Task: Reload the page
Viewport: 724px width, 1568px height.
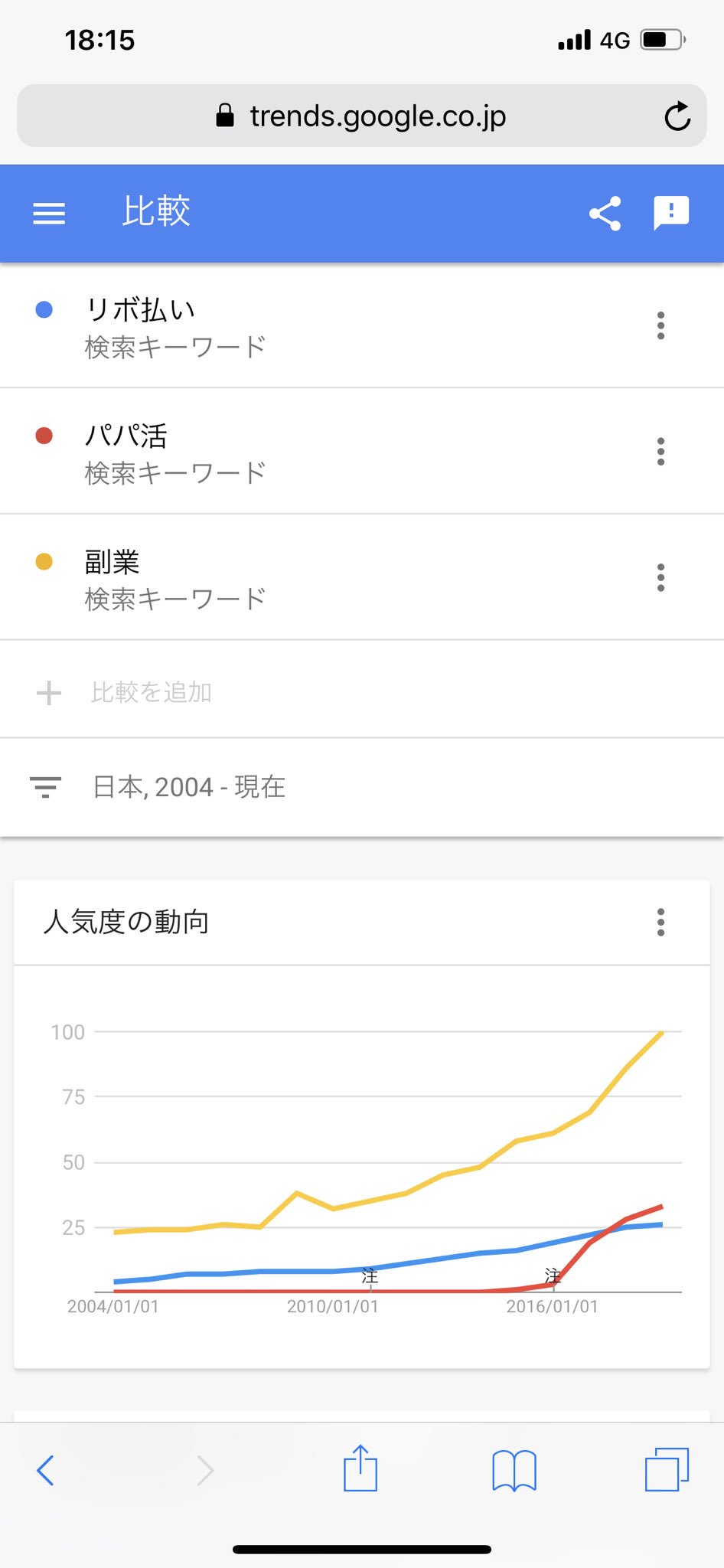Action: 677,116
